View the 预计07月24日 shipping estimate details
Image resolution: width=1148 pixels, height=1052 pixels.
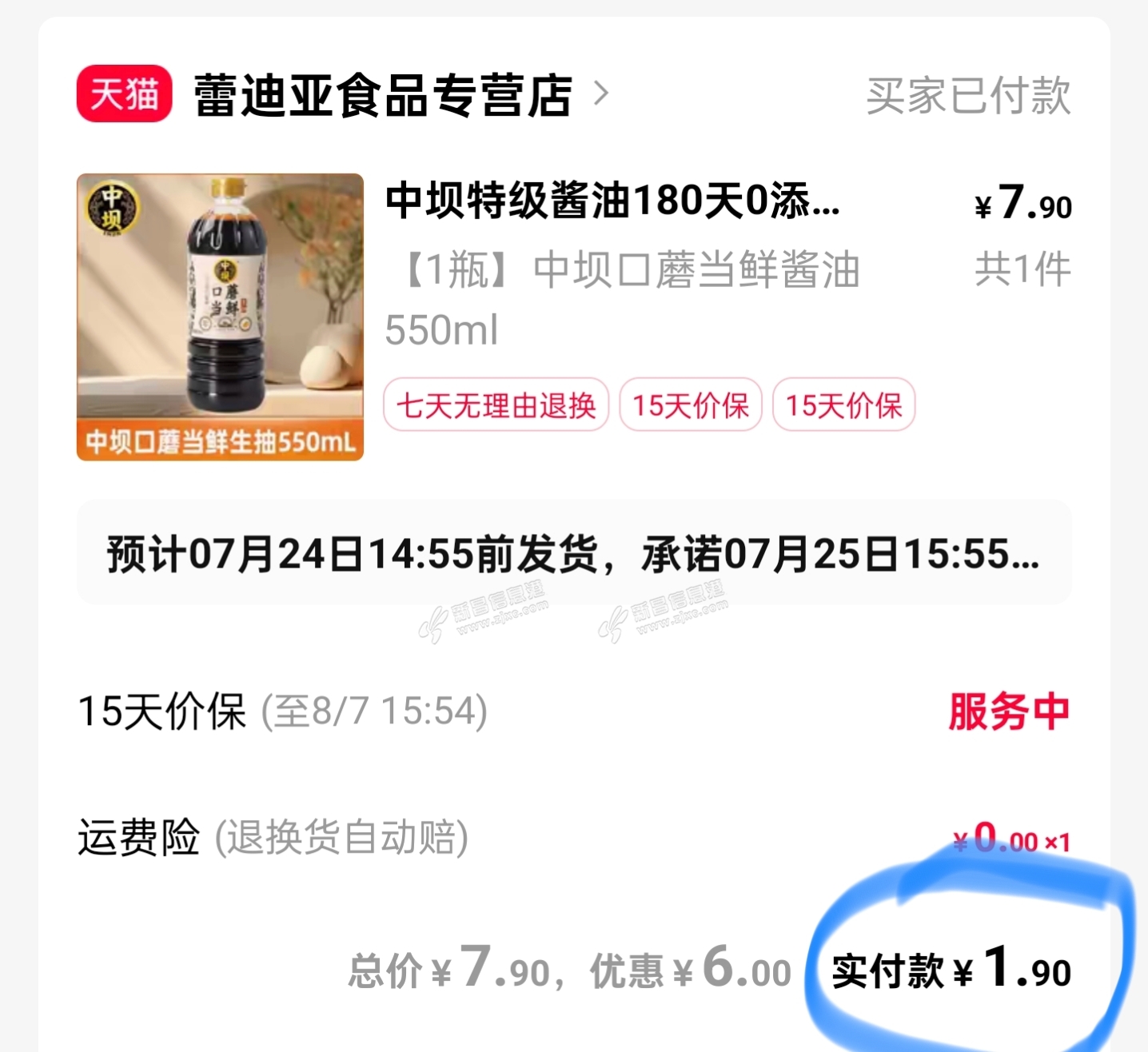pos(573,553)
